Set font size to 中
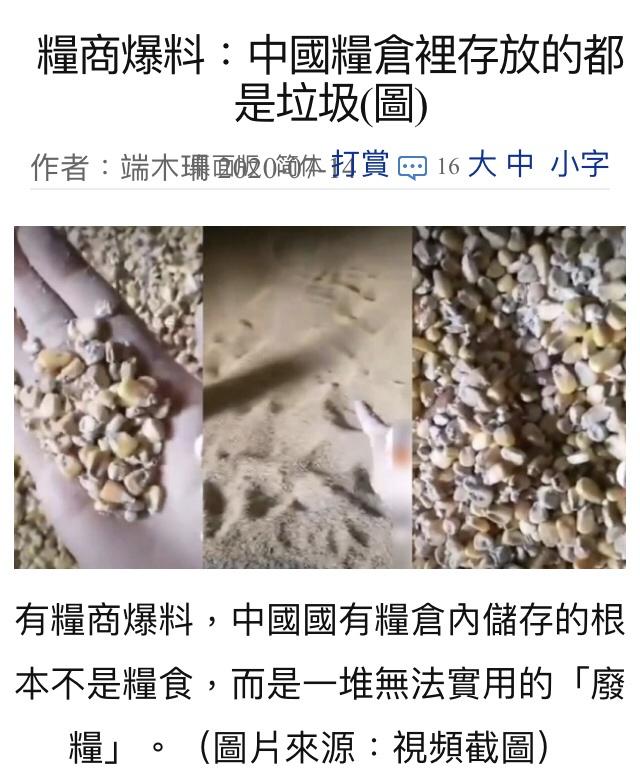Screen dimensions: 640x776 (x=520, y=165)
